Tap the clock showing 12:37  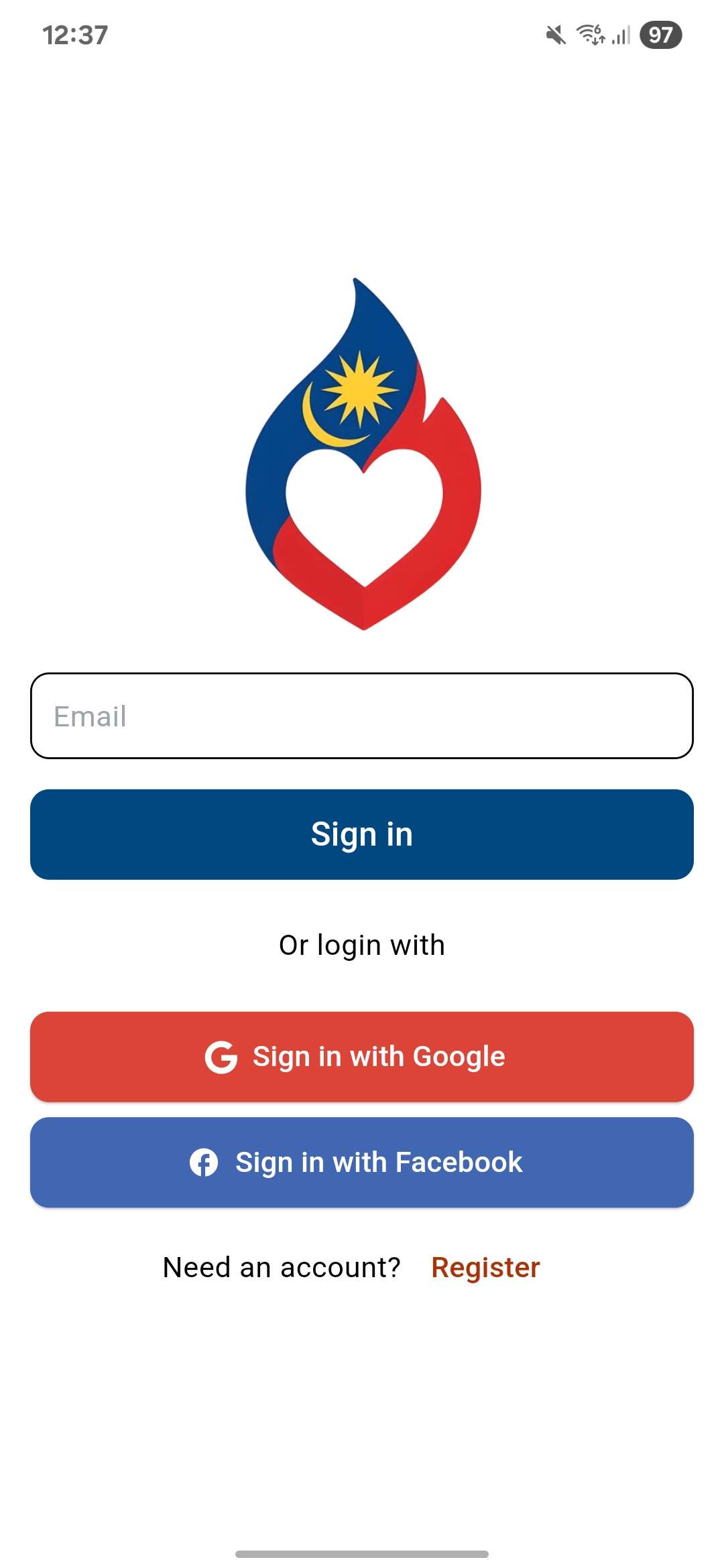coord(75,36)
